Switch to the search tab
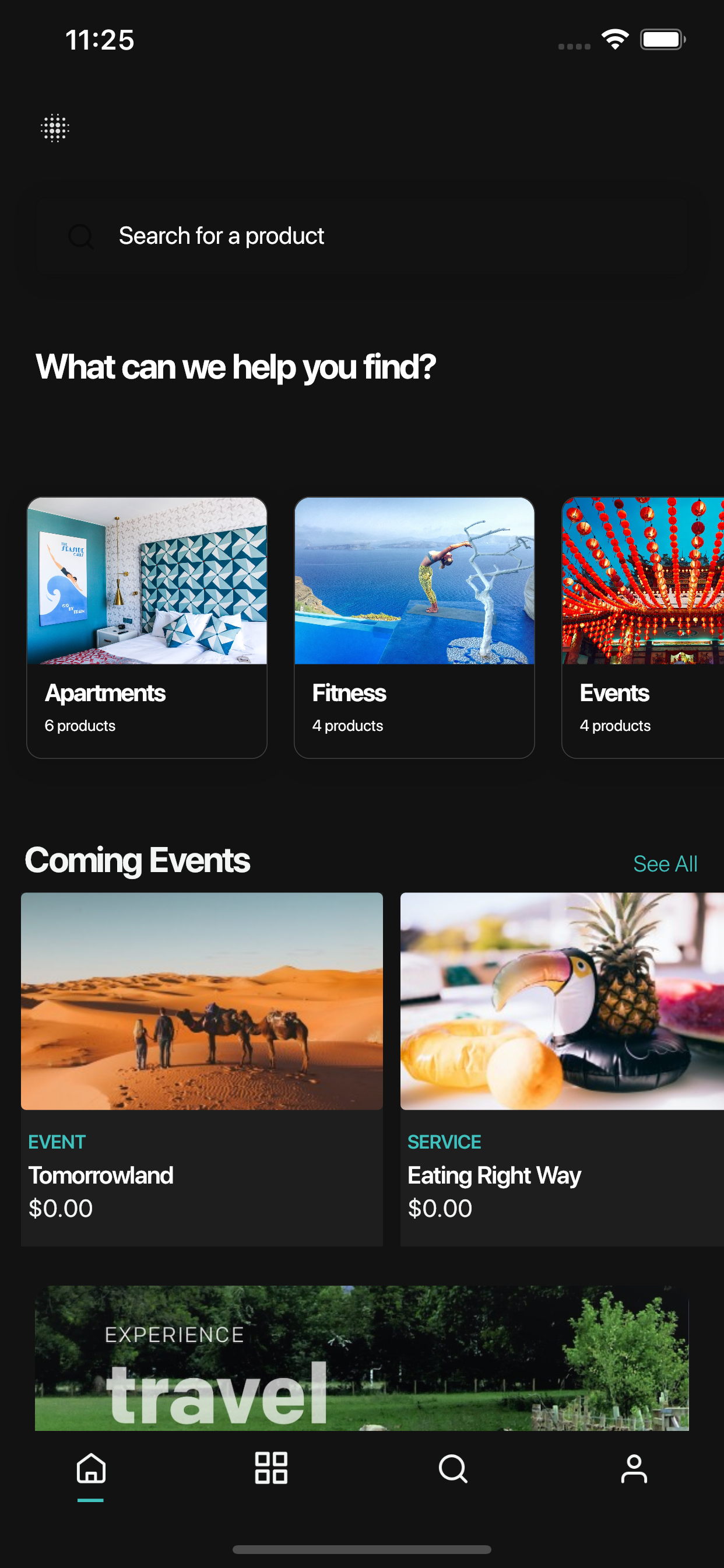 pos(453,1469)
